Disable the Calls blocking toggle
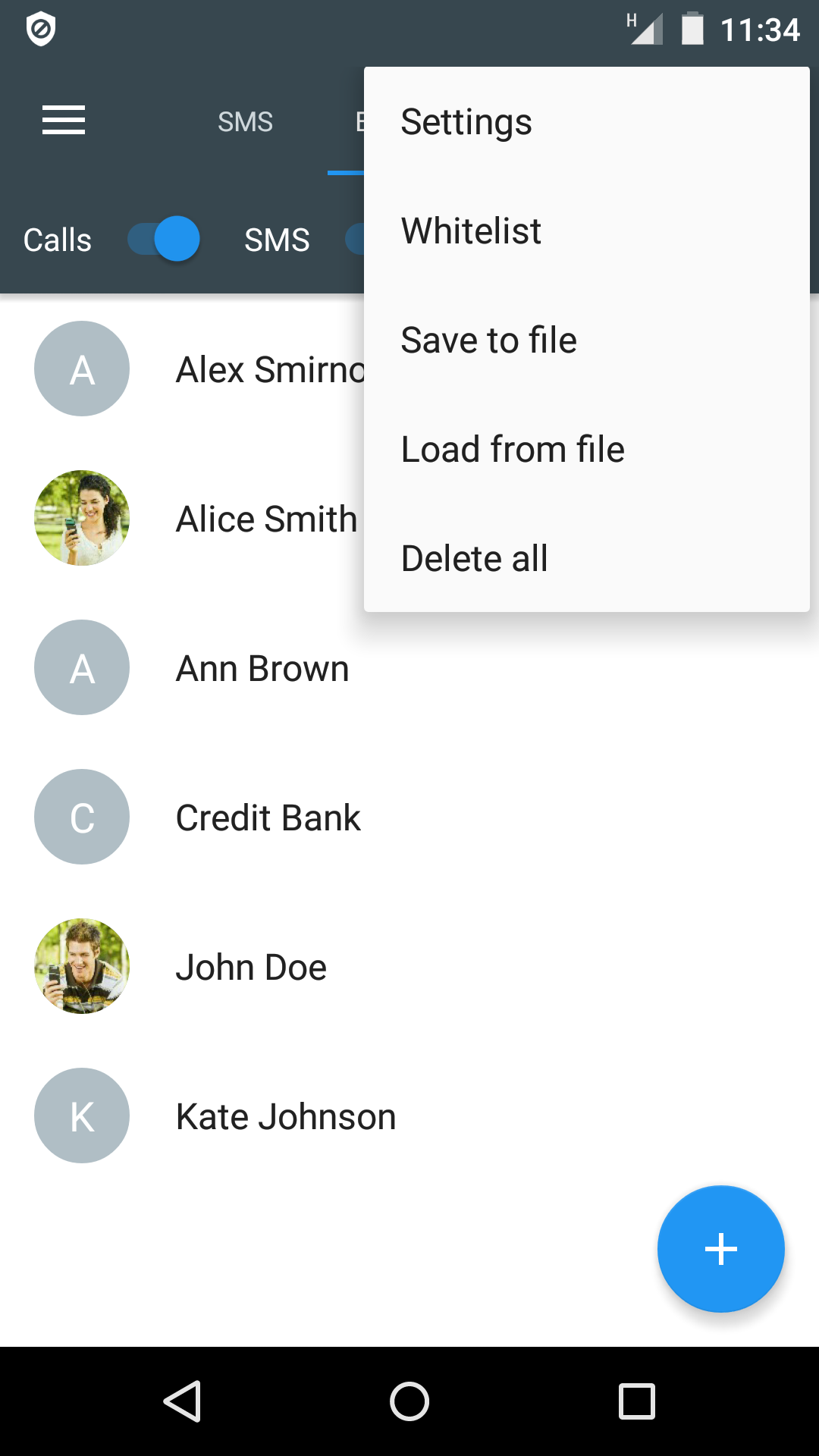This screenshot has height=1456, width=819. tap(164, 240)
